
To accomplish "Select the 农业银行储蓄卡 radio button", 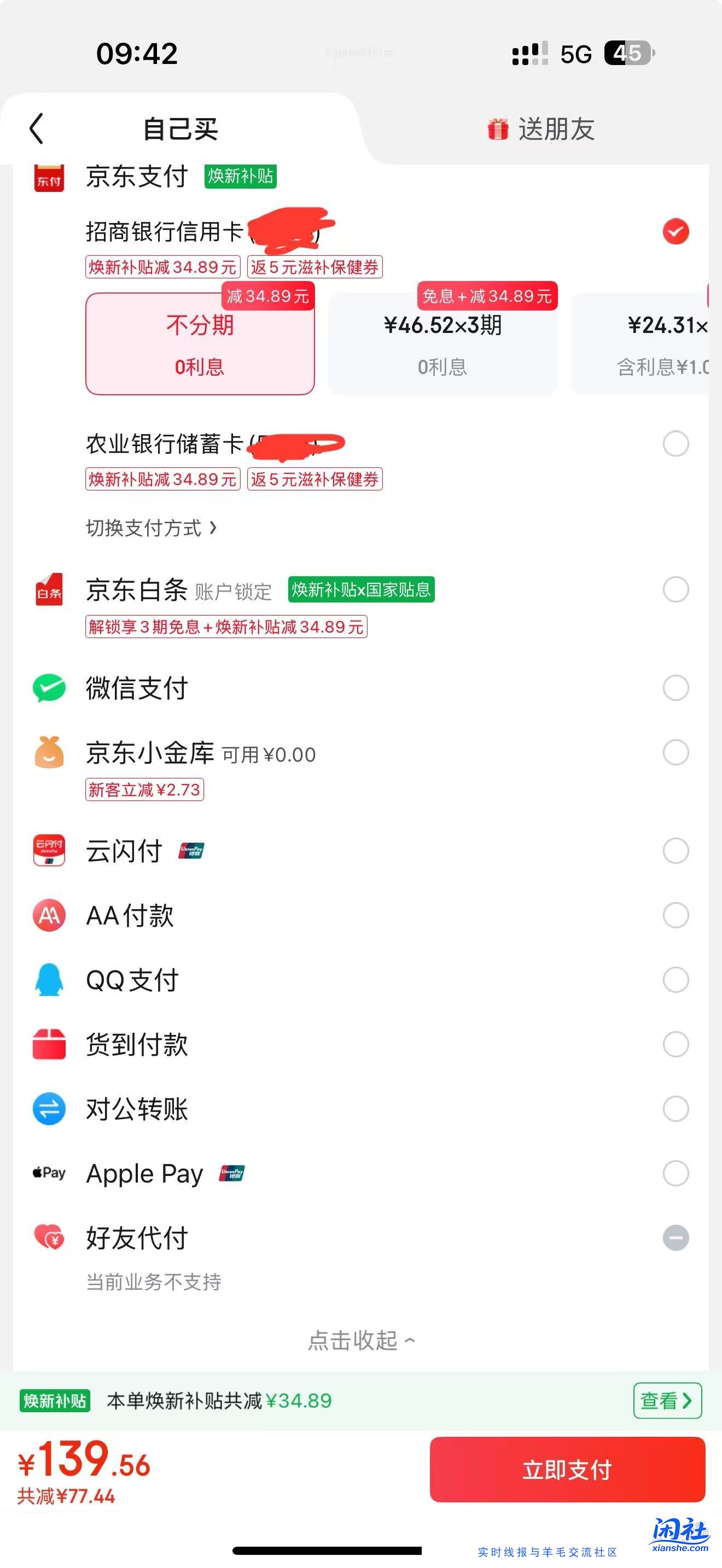I will pos(674,444).
